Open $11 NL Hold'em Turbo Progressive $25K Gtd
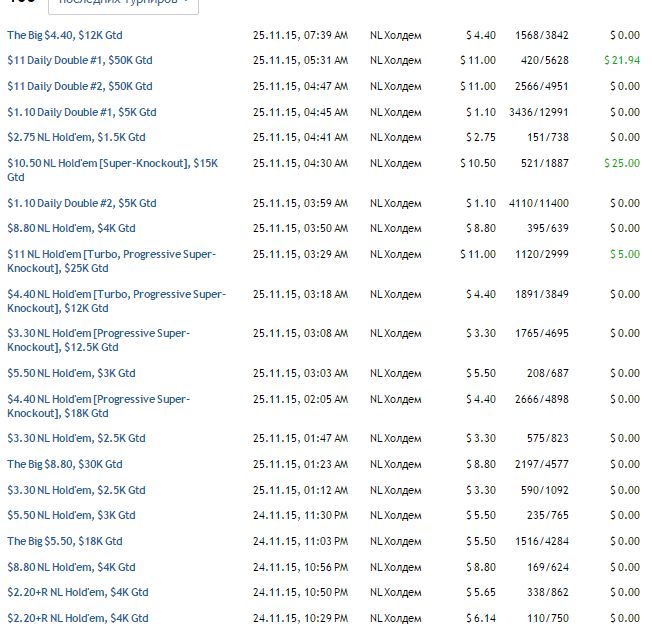Viewport: 652px width, 631px height. point(110,255)
